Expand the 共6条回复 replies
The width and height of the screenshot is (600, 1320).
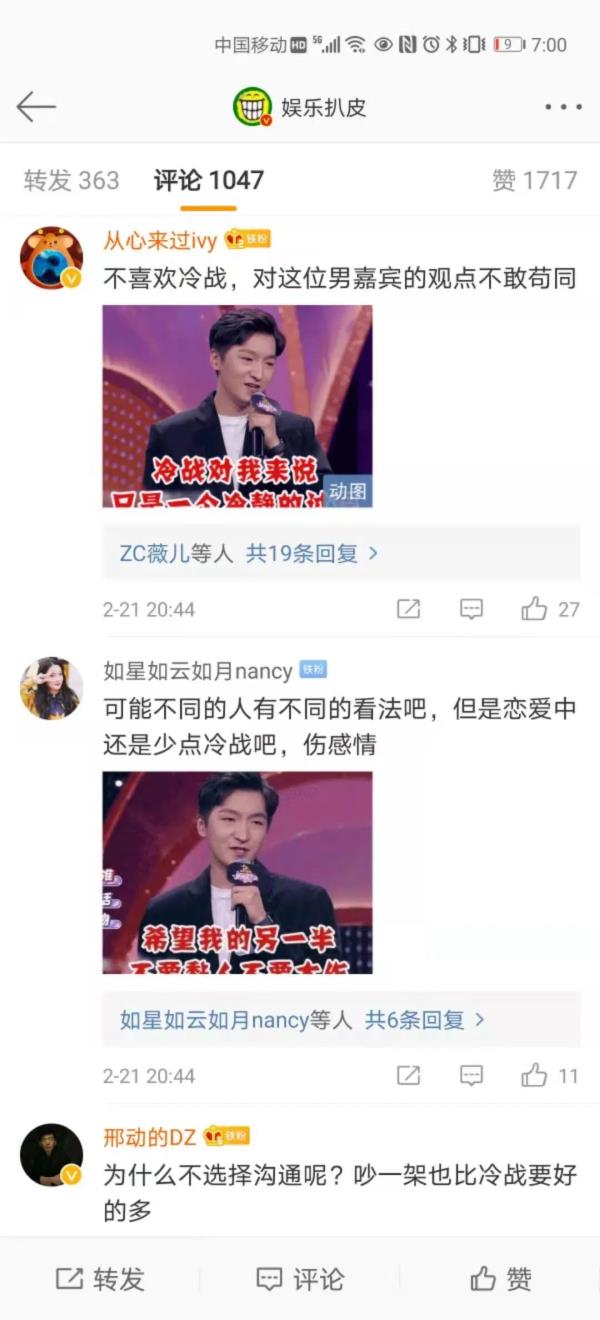[x=424, y=1020]
